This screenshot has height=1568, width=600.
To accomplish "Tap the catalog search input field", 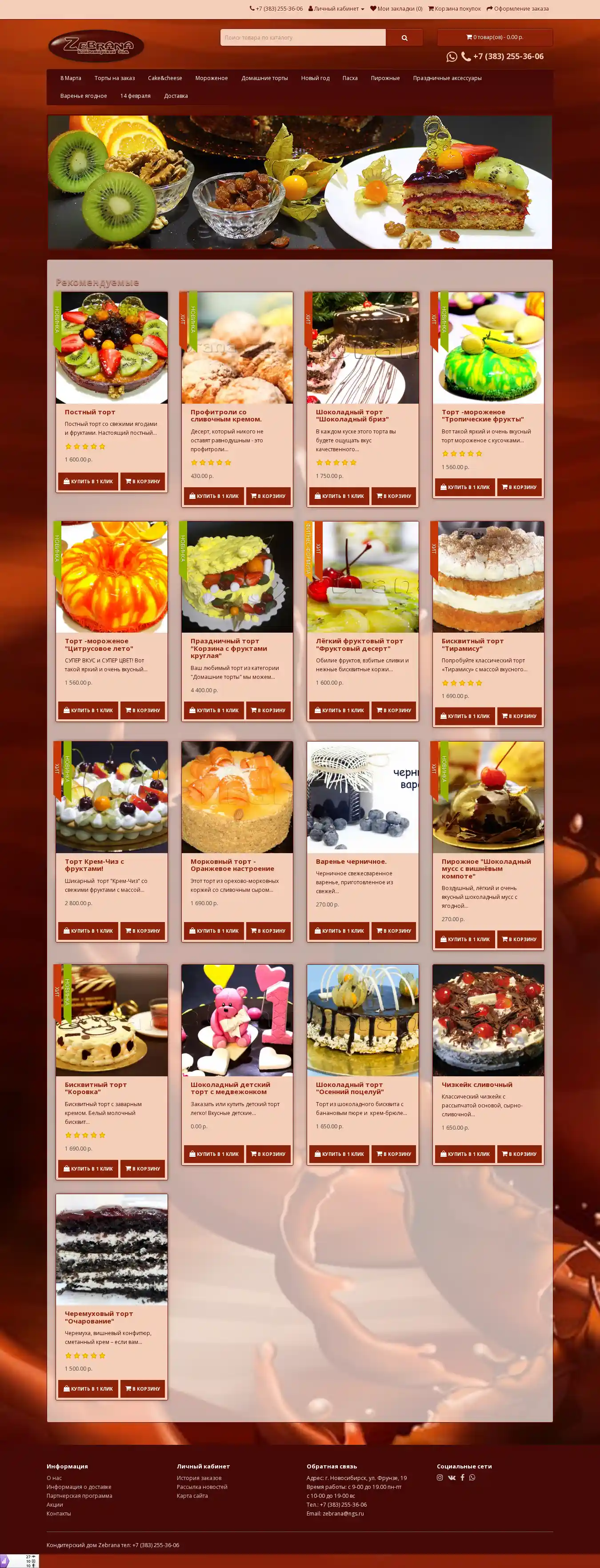I will 302,38.
